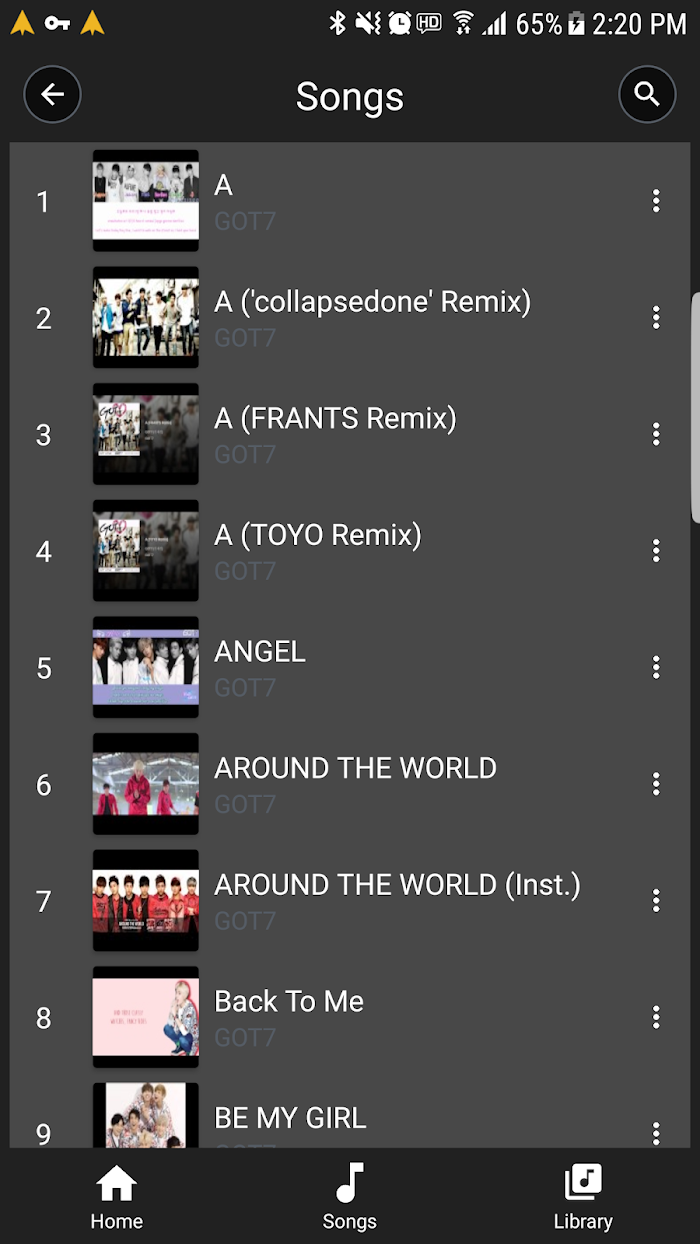Switch to the Library tab
Screen dimensions: 700x1244
point(583,1197)
